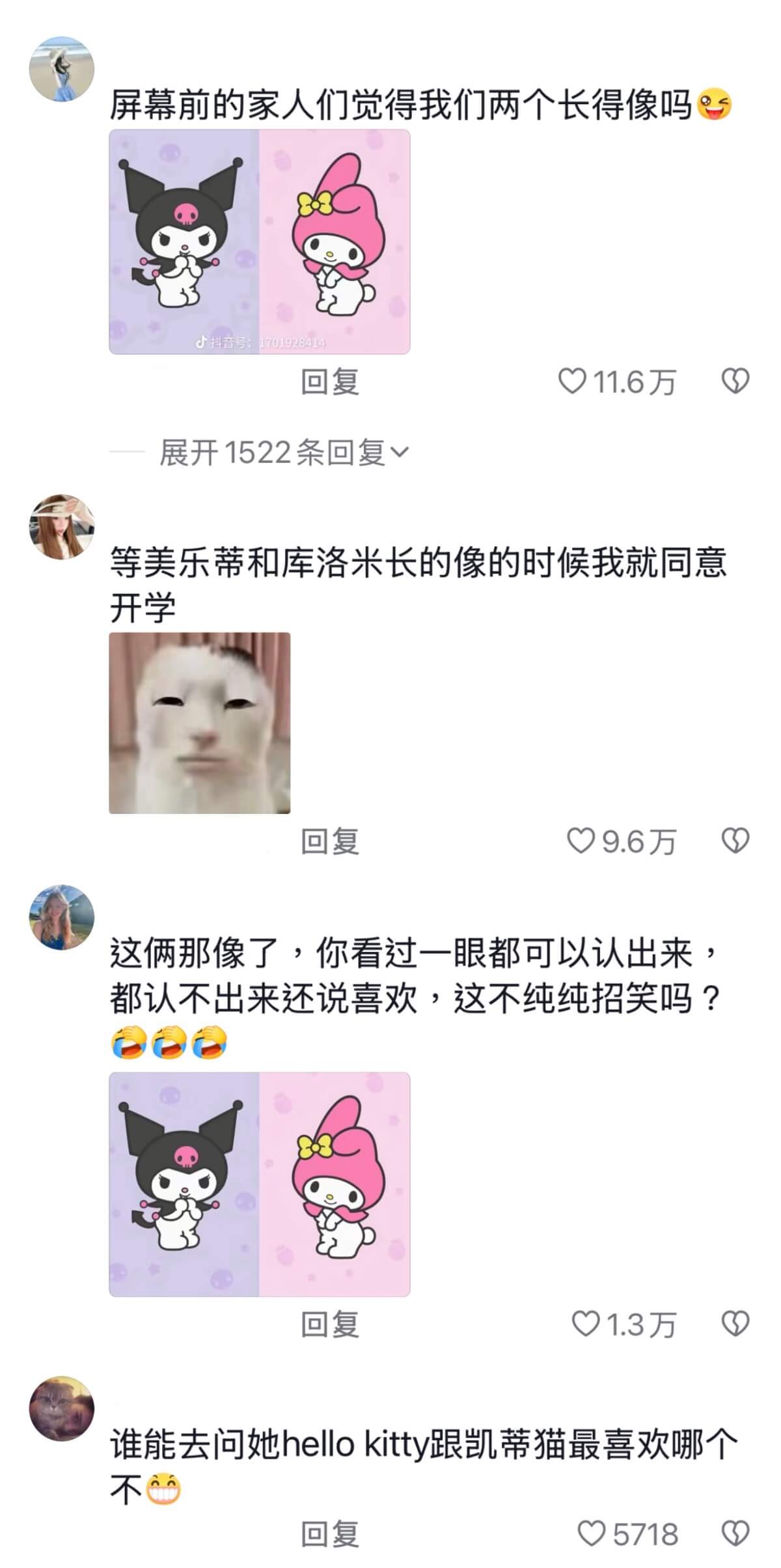View the hello kitty commenter's cat avatar
The height and width of the screenshot is (1568, 781).
pos(62,1408)
